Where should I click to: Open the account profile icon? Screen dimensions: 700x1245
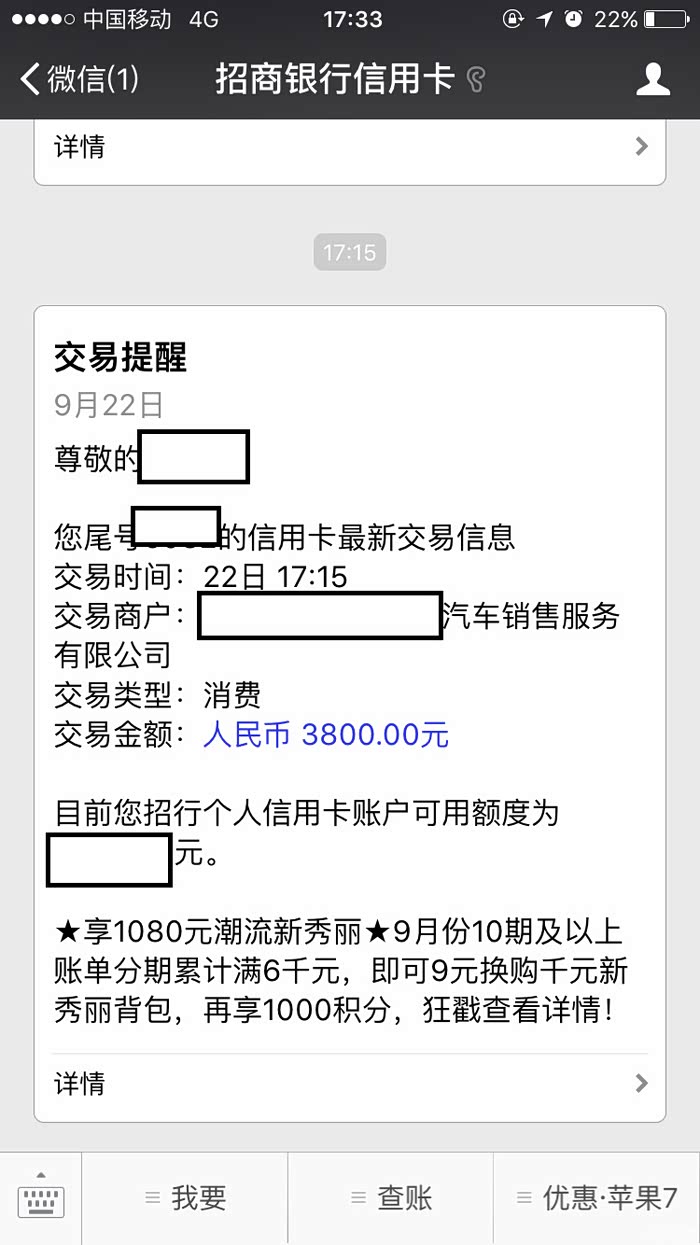[x=653, y=79]
